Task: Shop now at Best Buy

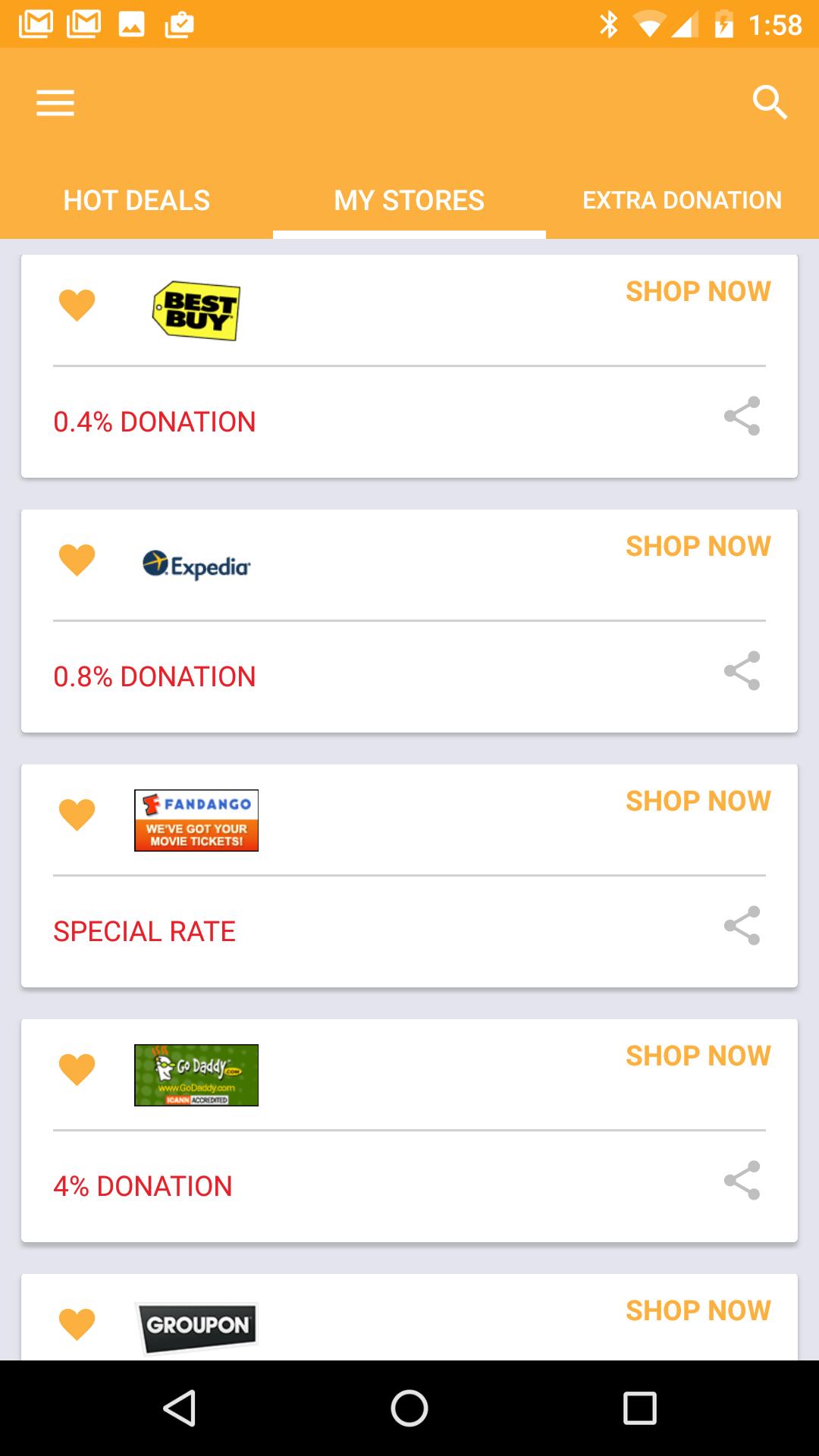Action: pyautogui.click(x=698, y=290)
